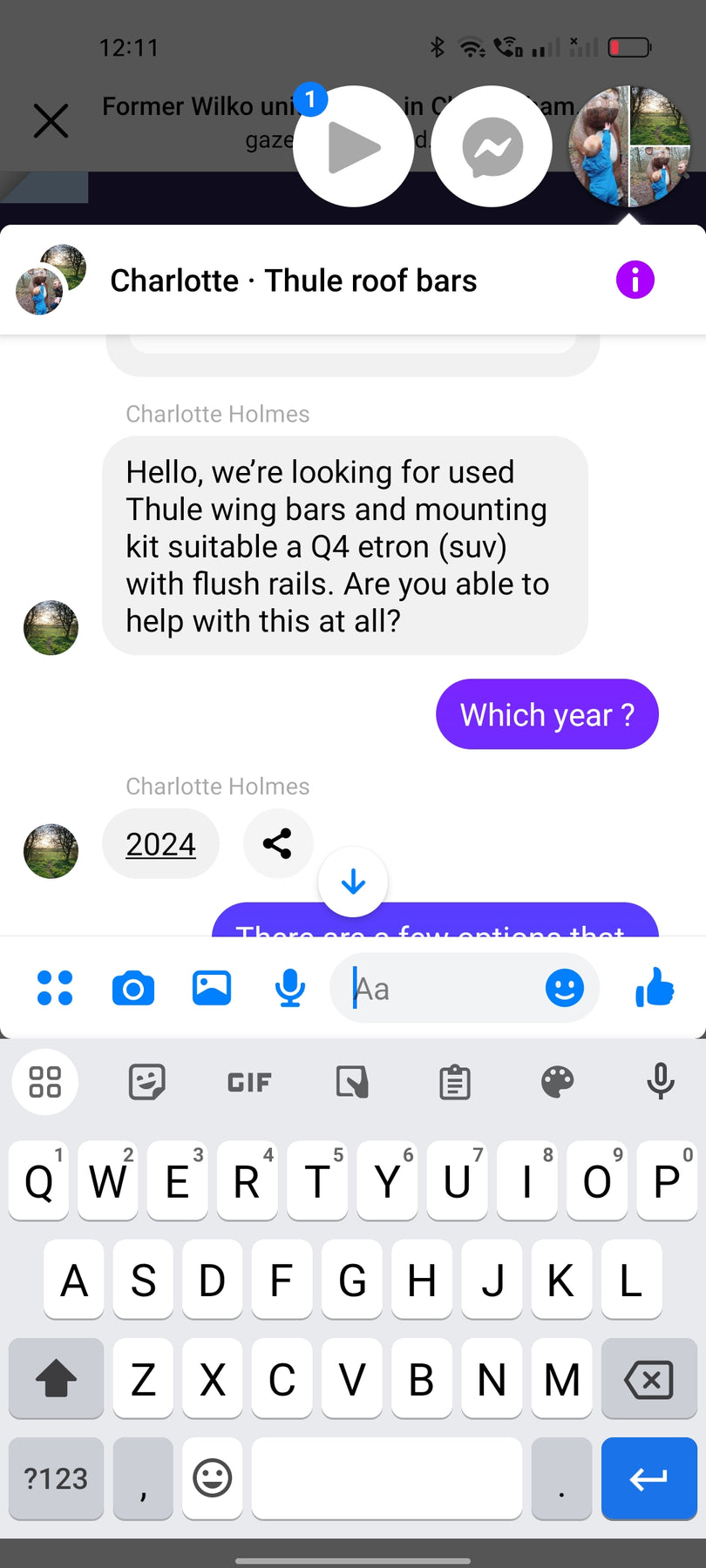Screen dimensions: 706x1568
Task: Open the underlined 2024 link
Action: click(160, 844)
